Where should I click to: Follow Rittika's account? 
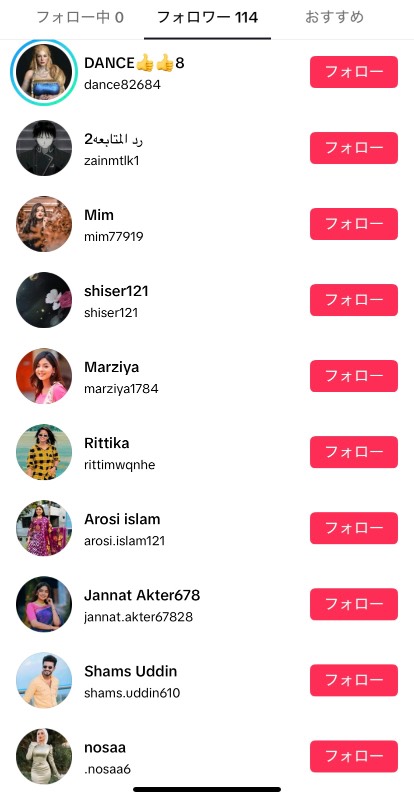pos(354,452)
